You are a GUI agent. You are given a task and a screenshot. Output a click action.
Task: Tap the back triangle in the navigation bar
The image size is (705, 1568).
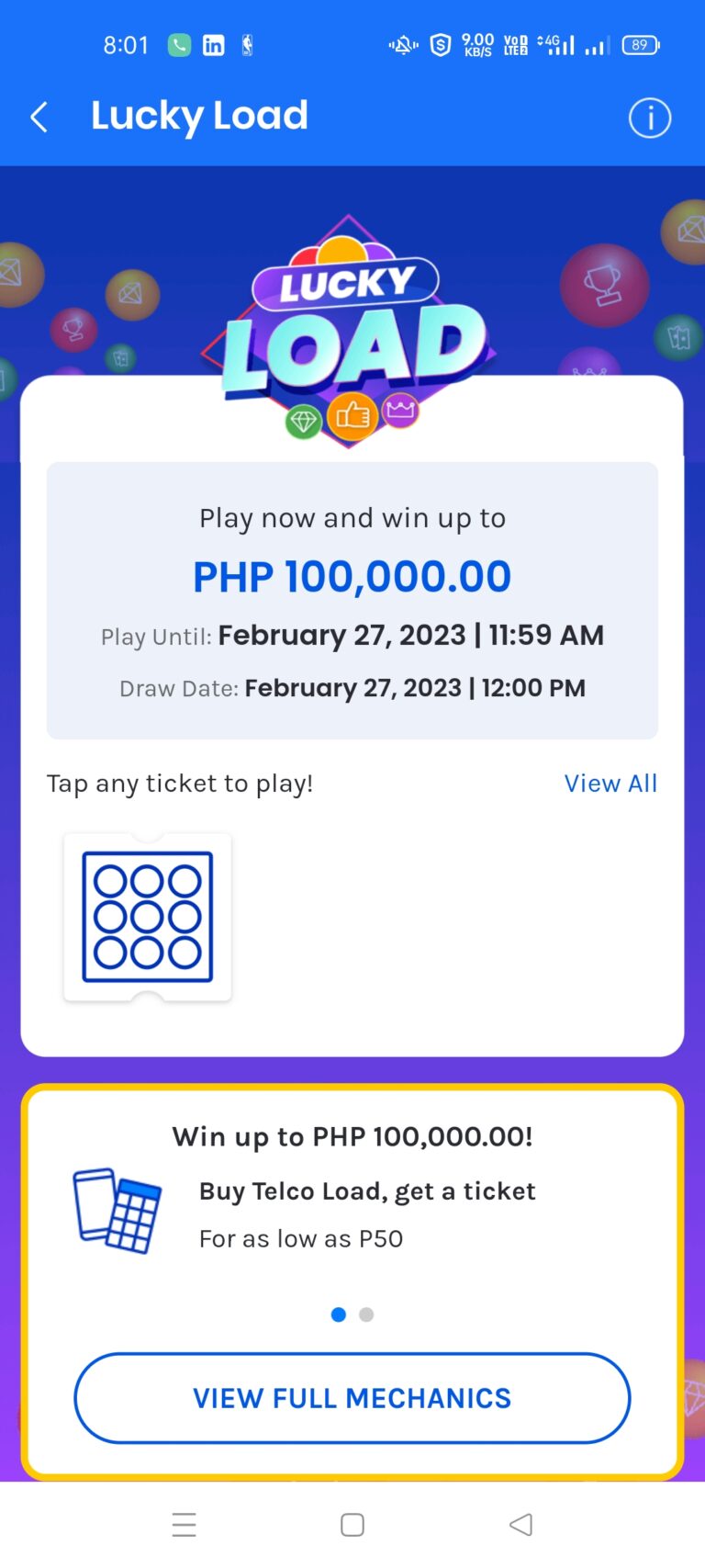pos(520,1524)
